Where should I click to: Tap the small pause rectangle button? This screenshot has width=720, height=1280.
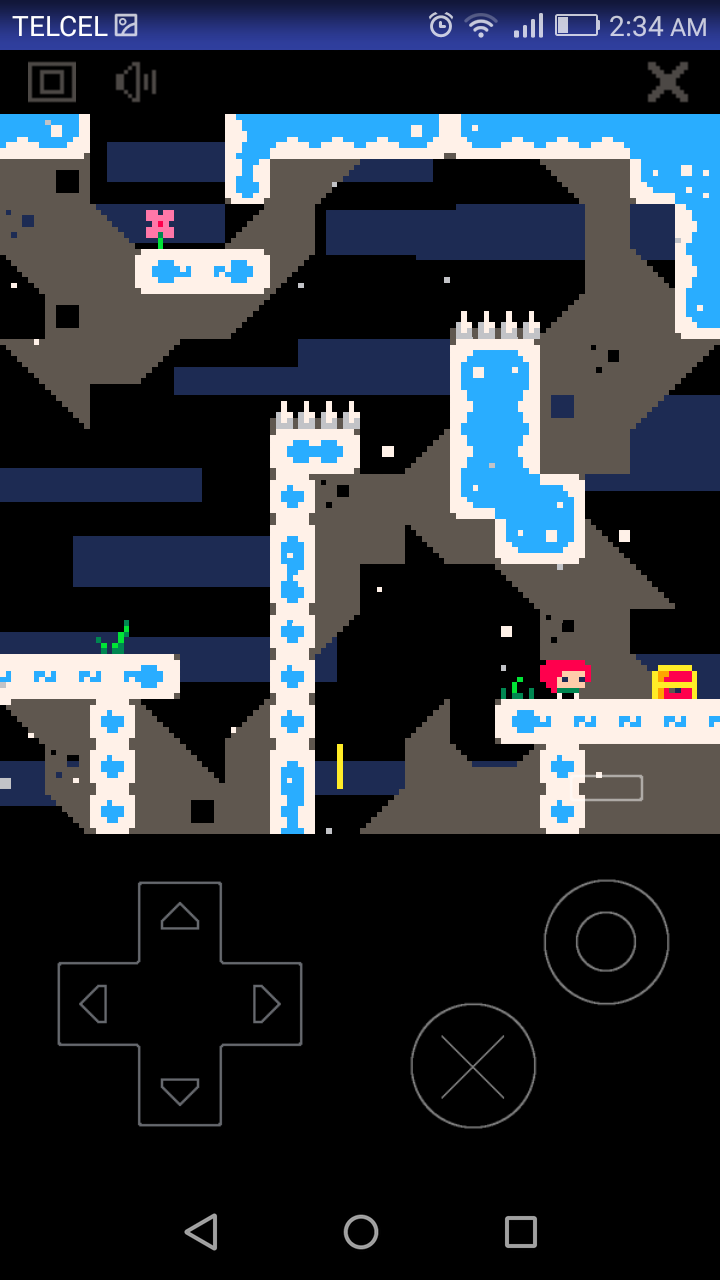(606, 788)
